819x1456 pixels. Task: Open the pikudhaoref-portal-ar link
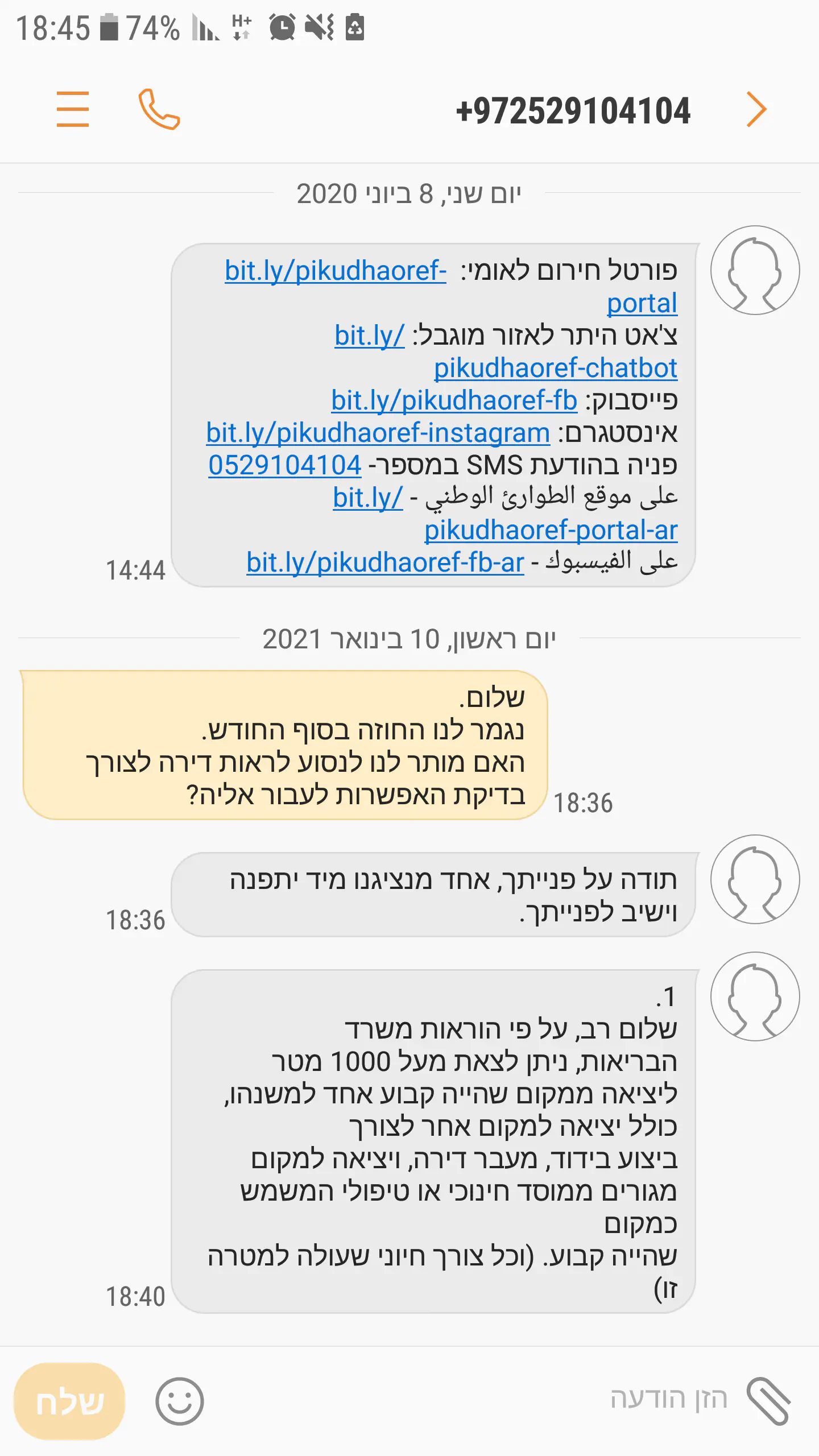pyautogui.click(x=551, y=530)
